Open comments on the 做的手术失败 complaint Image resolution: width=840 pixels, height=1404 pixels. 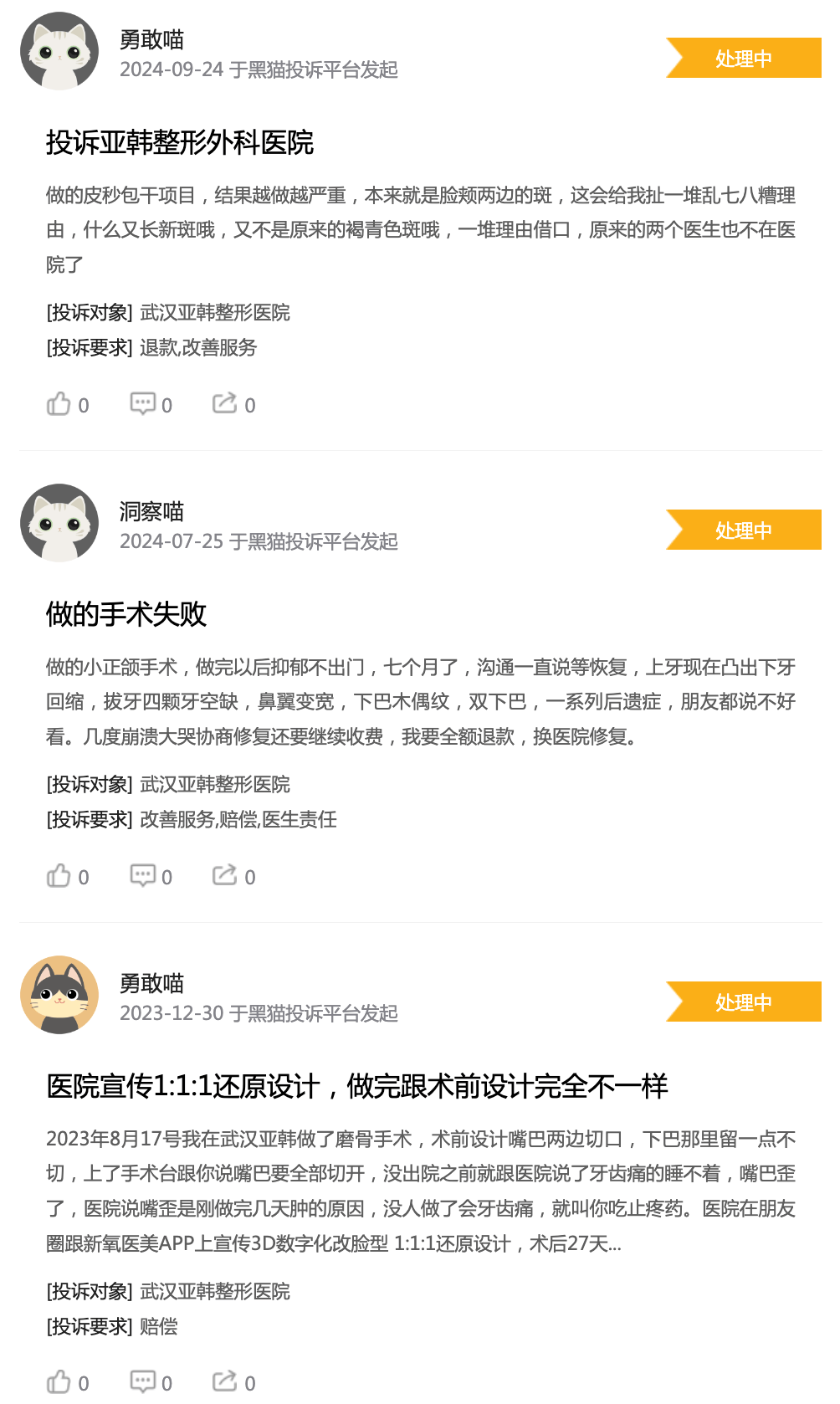click(x=143, y=875)
